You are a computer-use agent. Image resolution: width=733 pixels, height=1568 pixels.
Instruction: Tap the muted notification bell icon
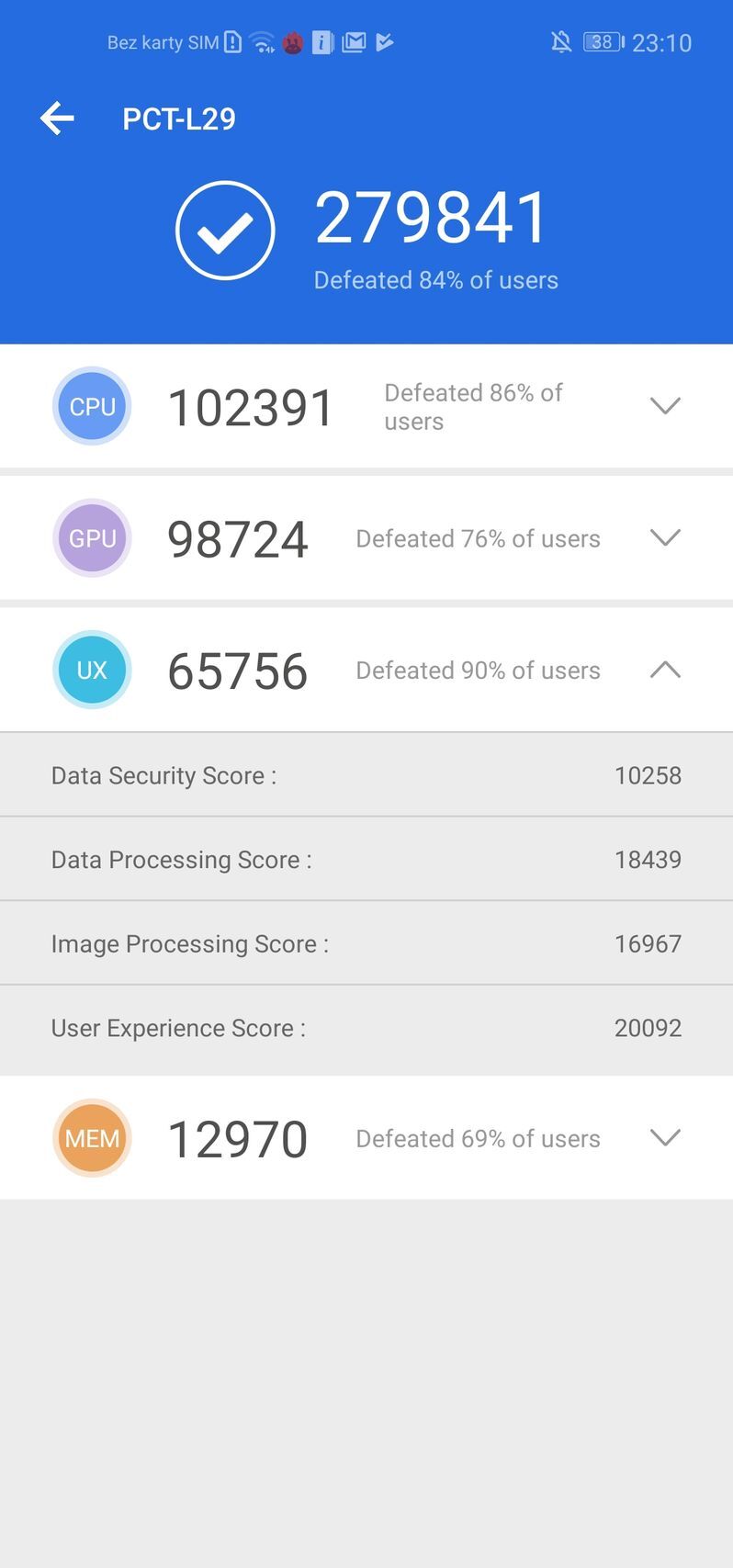point(561,42)
